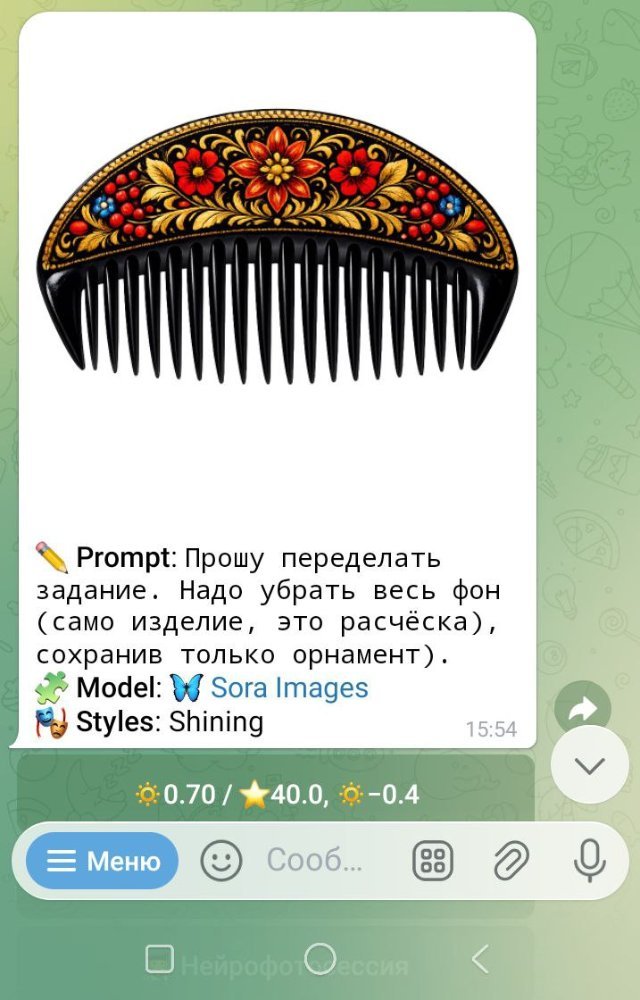Screen dimensions: 640x1000
Task: Open the Sora Images link
Action: pyautogui.click(x=289, y=688)
